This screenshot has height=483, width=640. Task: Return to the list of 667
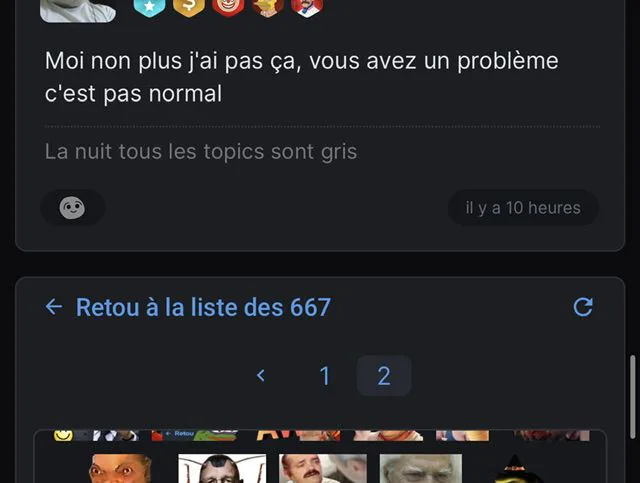click(188, 307)
